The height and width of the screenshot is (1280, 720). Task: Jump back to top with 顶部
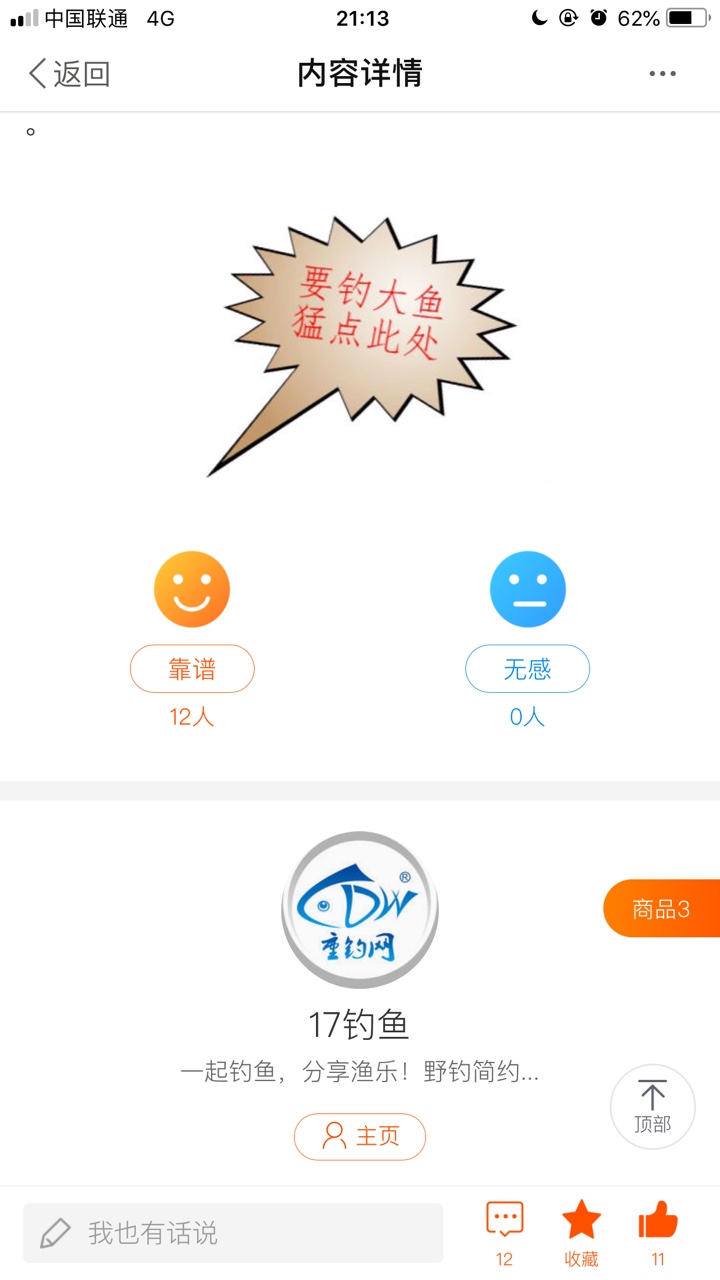652,1106
